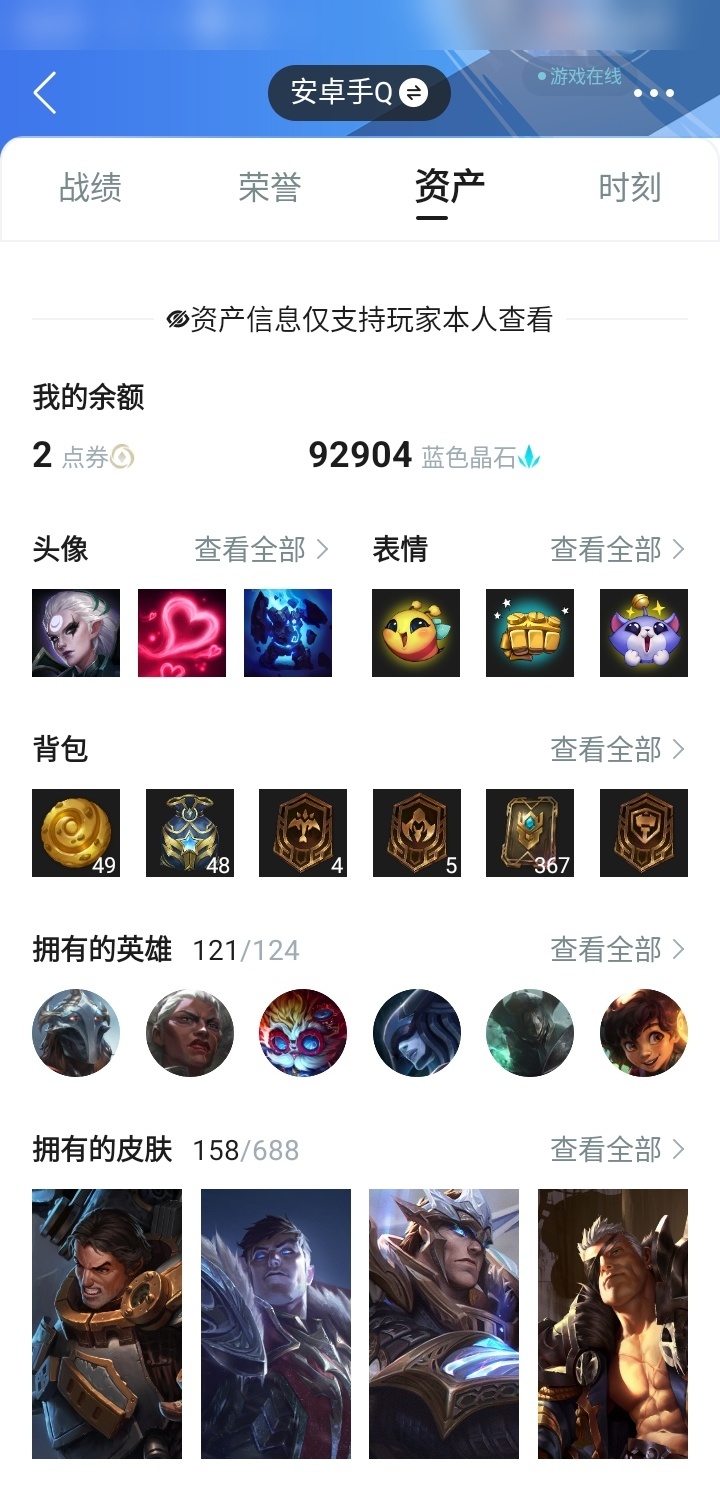720x1489 pixels.
Task: Switch to the 时刻 tab
Action: pyautogui.click(x=630, y=187)
